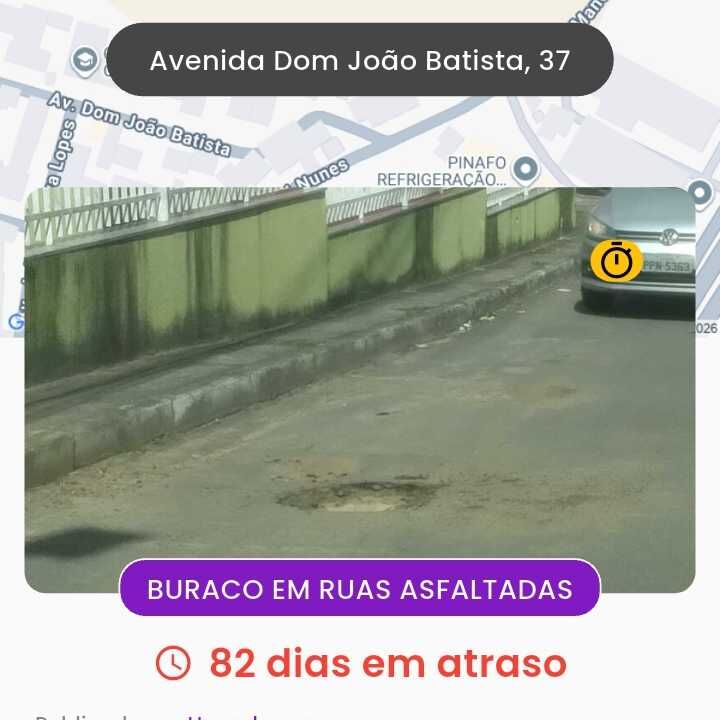This screenshot has width=720, height=720.
Task: Tap the PINAFO Refrigeração map marker
Action: point(524,168)
